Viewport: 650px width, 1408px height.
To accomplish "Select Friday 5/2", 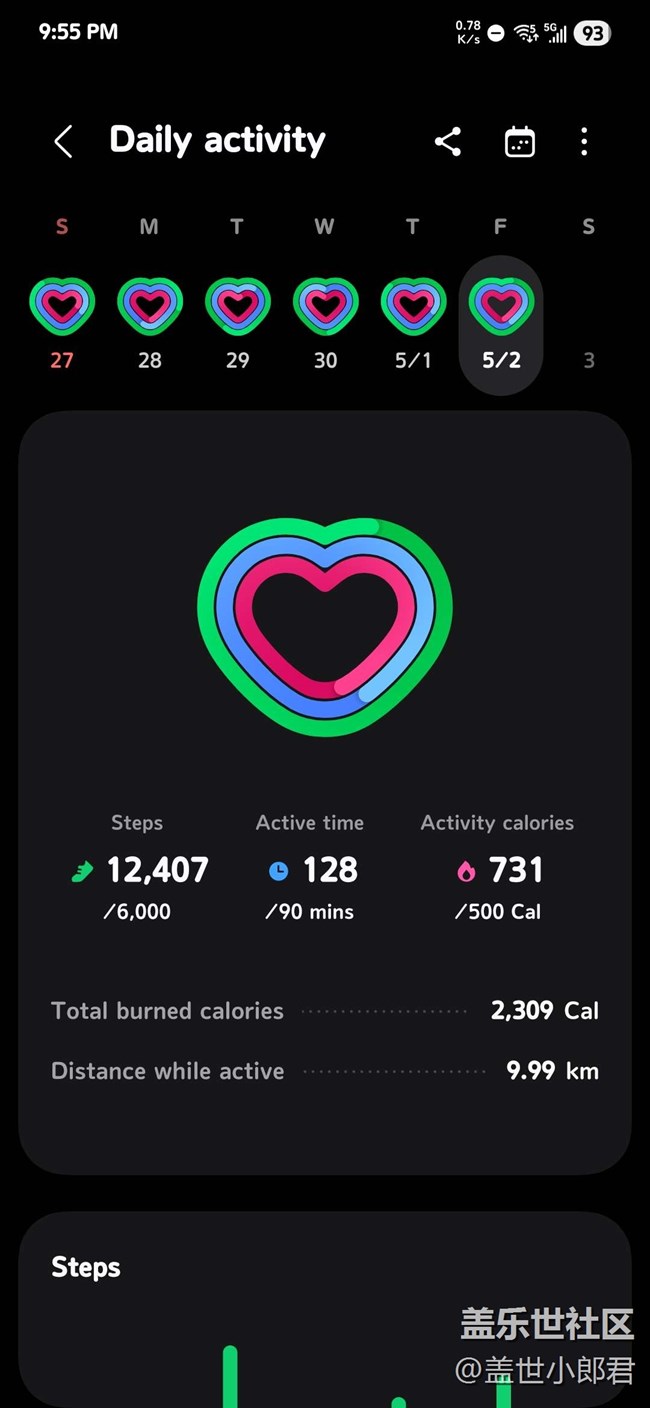I will 501,325.
